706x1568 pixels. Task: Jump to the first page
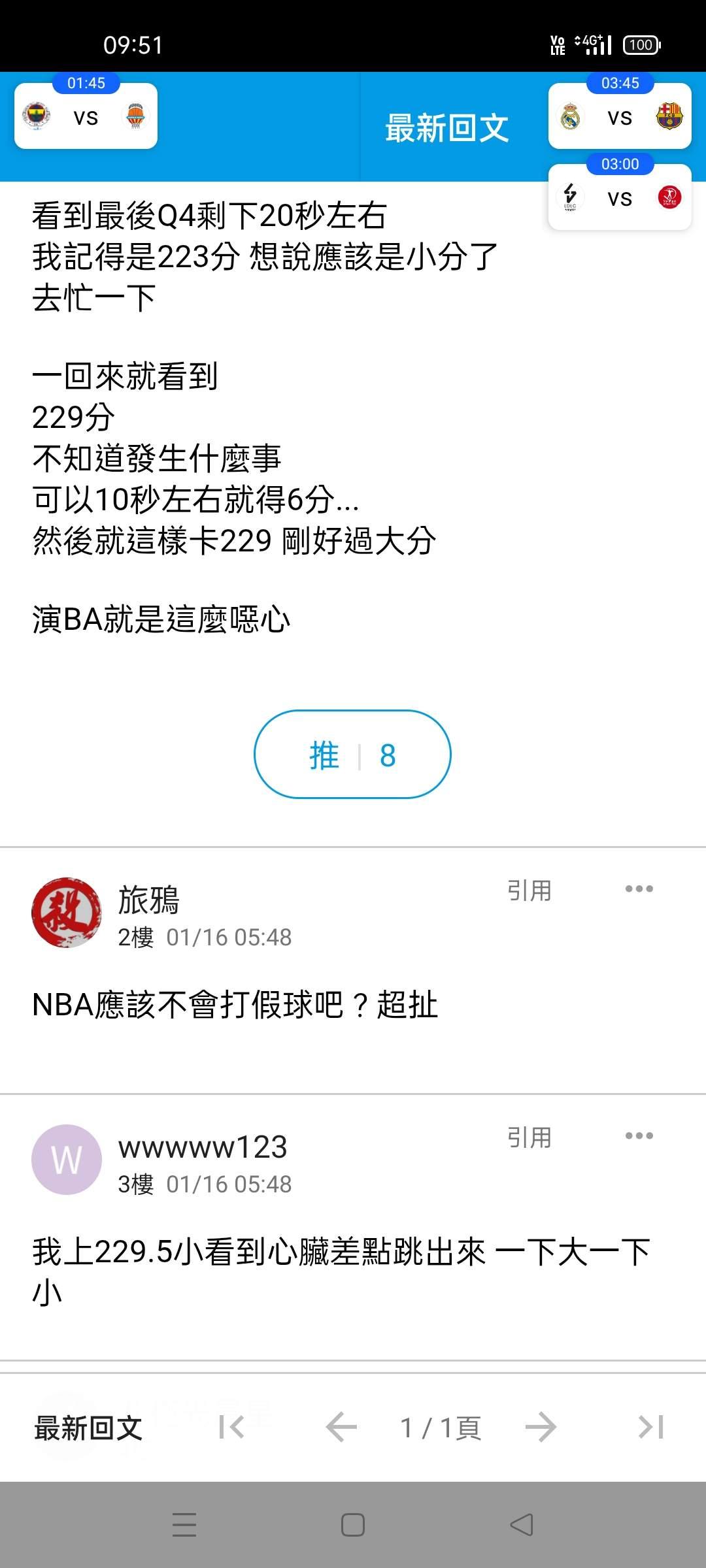coord(231,1428)
